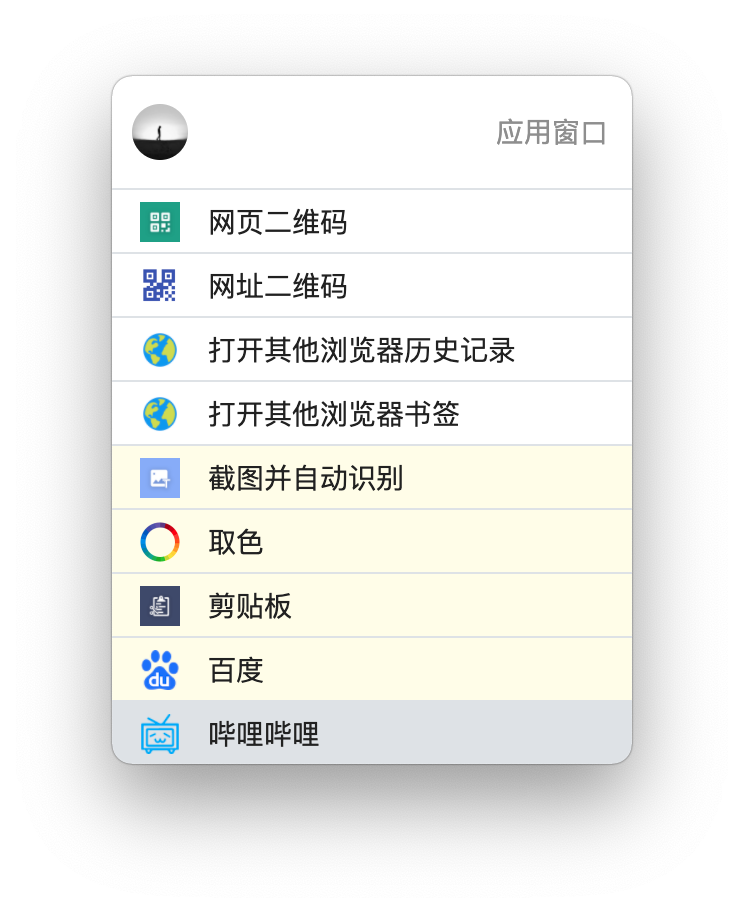Select 网址二维码 from the list
This screenshot has width=744, height=912.
coord(277,286)
